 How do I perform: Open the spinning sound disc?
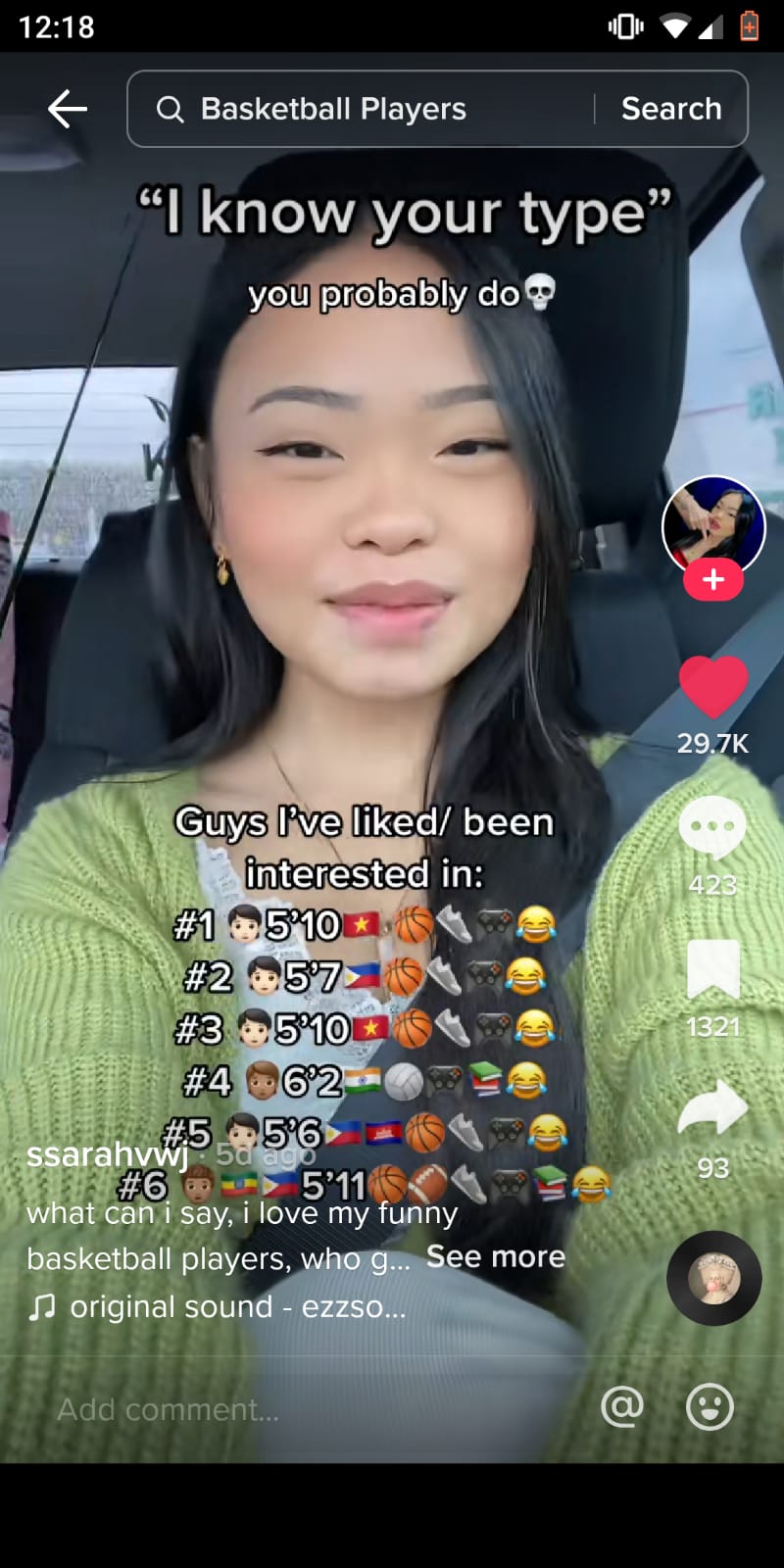click(x=713, y=1278)
